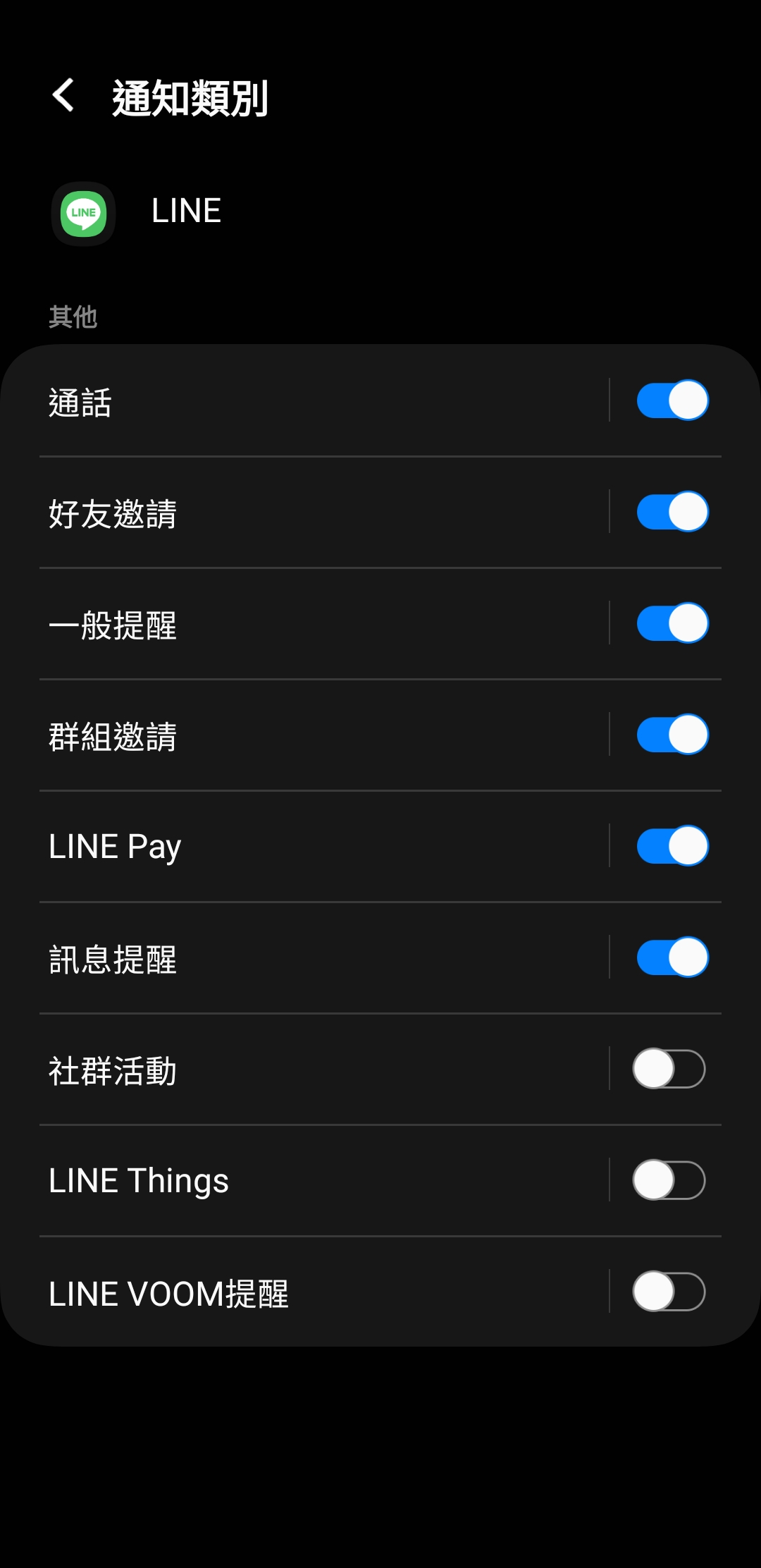The image size is (761, 1568).
Task: Go back from 通知類別 screen
Action: pos(63,96)
